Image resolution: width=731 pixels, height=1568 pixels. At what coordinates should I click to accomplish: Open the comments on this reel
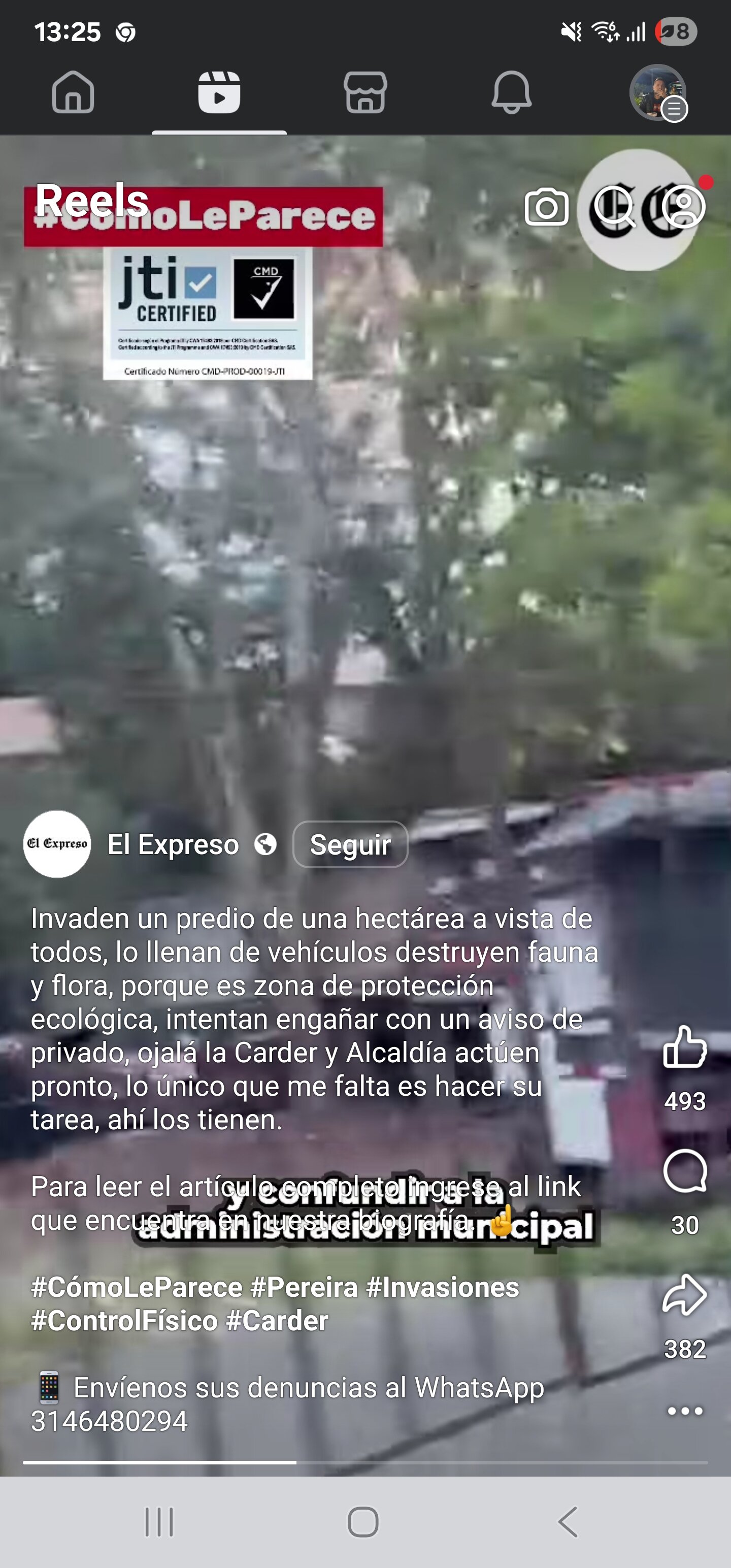[685, 1171]
